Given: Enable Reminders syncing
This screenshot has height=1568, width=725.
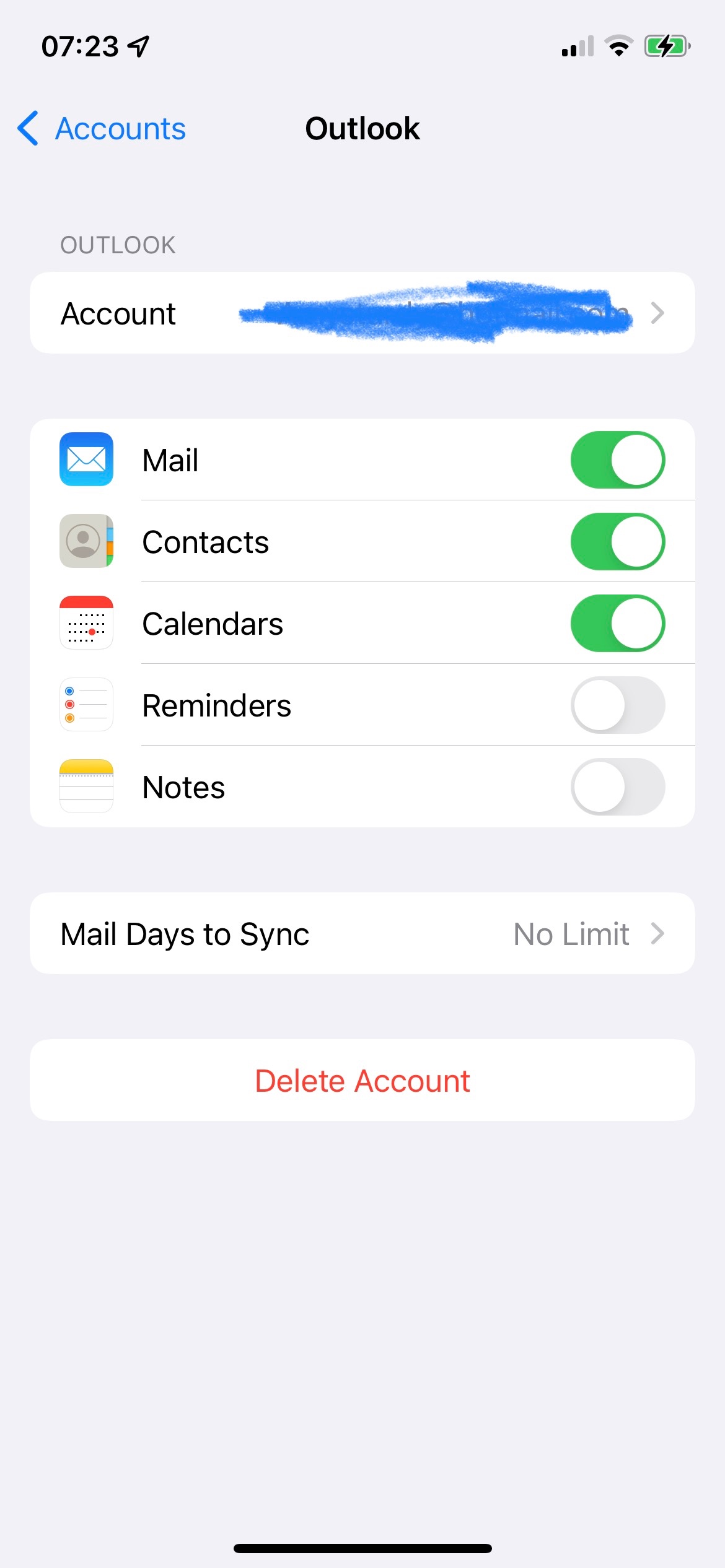Looking at the screenshot, I should (617, 705).
